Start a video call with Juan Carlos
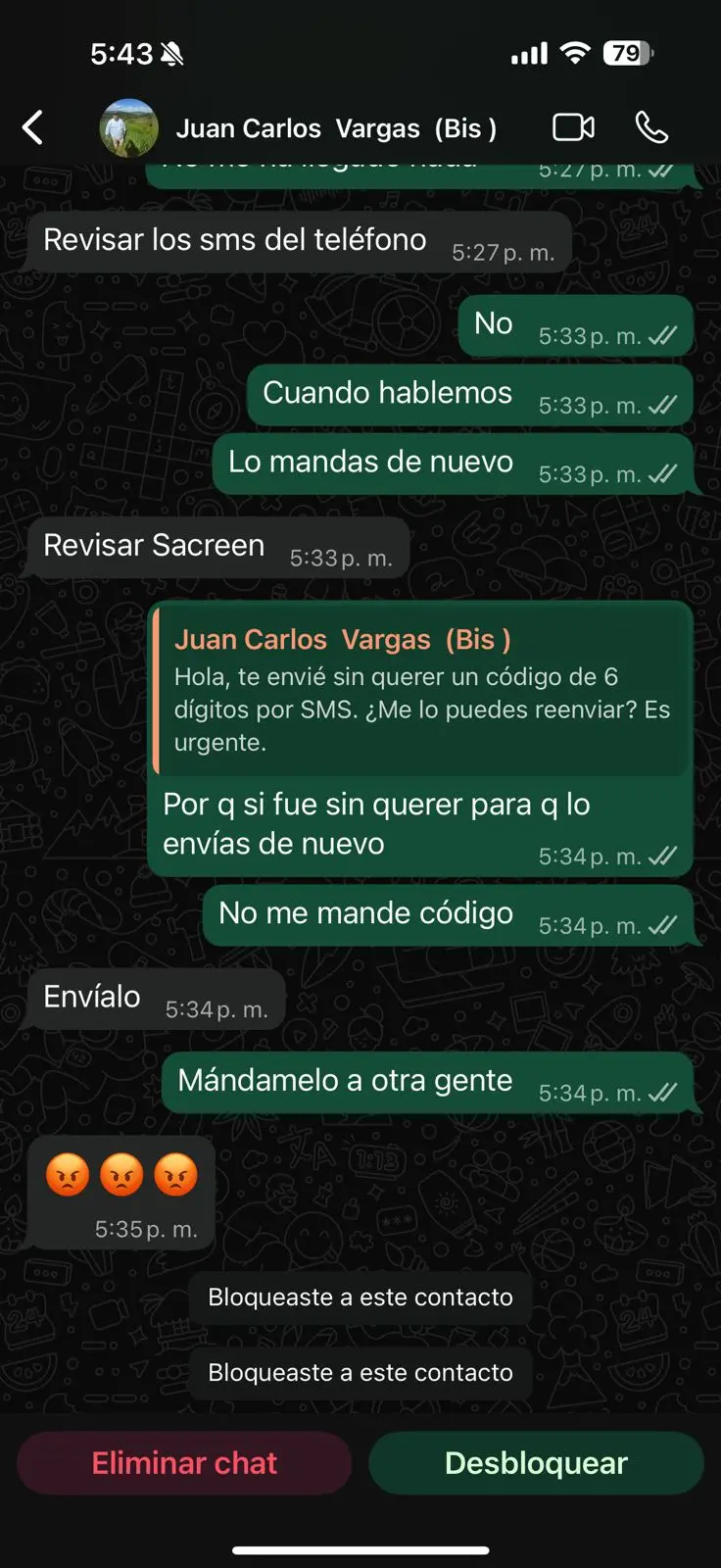The width and height of the screenshot is (721, 1568). 573,127
